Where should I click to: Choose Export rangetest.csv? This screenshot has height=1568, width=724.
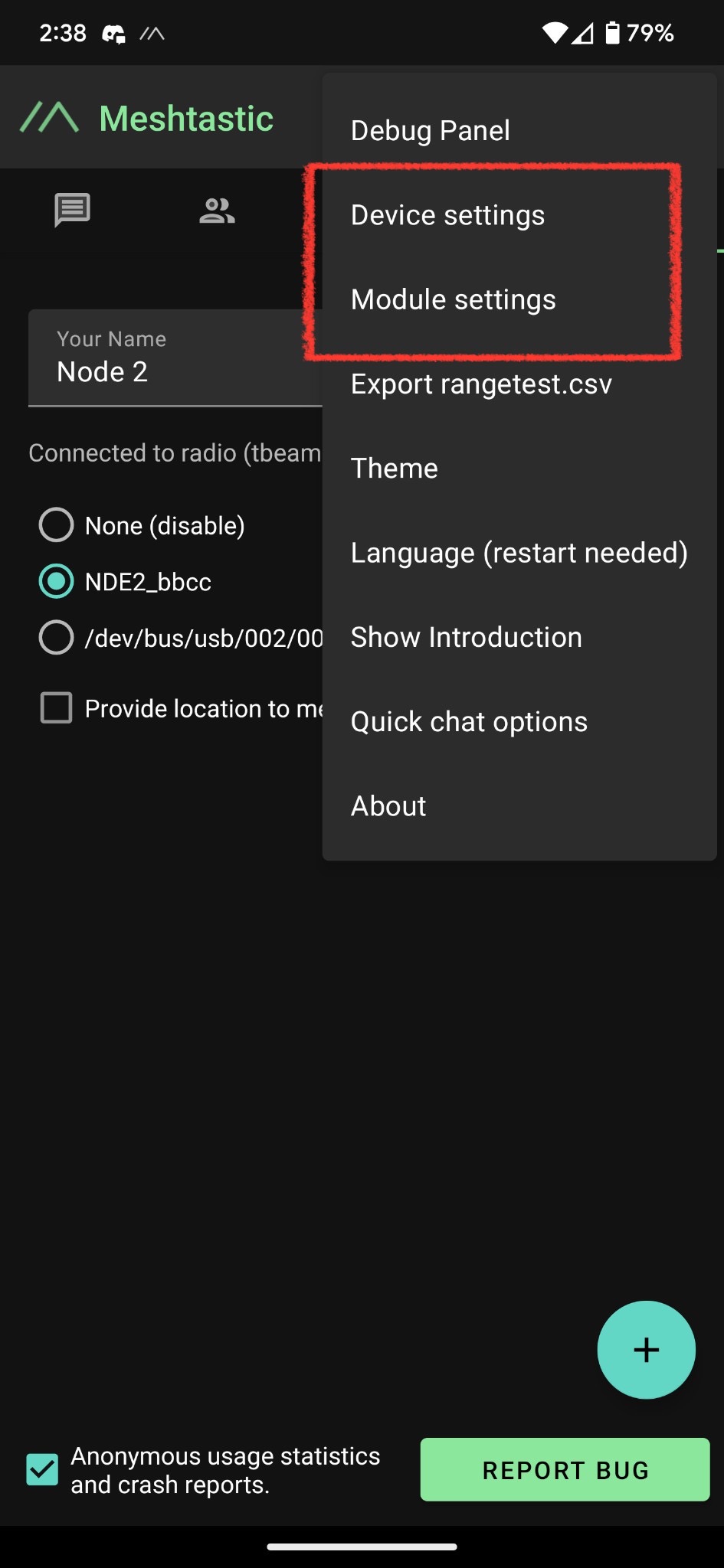[x=480, y=384]
